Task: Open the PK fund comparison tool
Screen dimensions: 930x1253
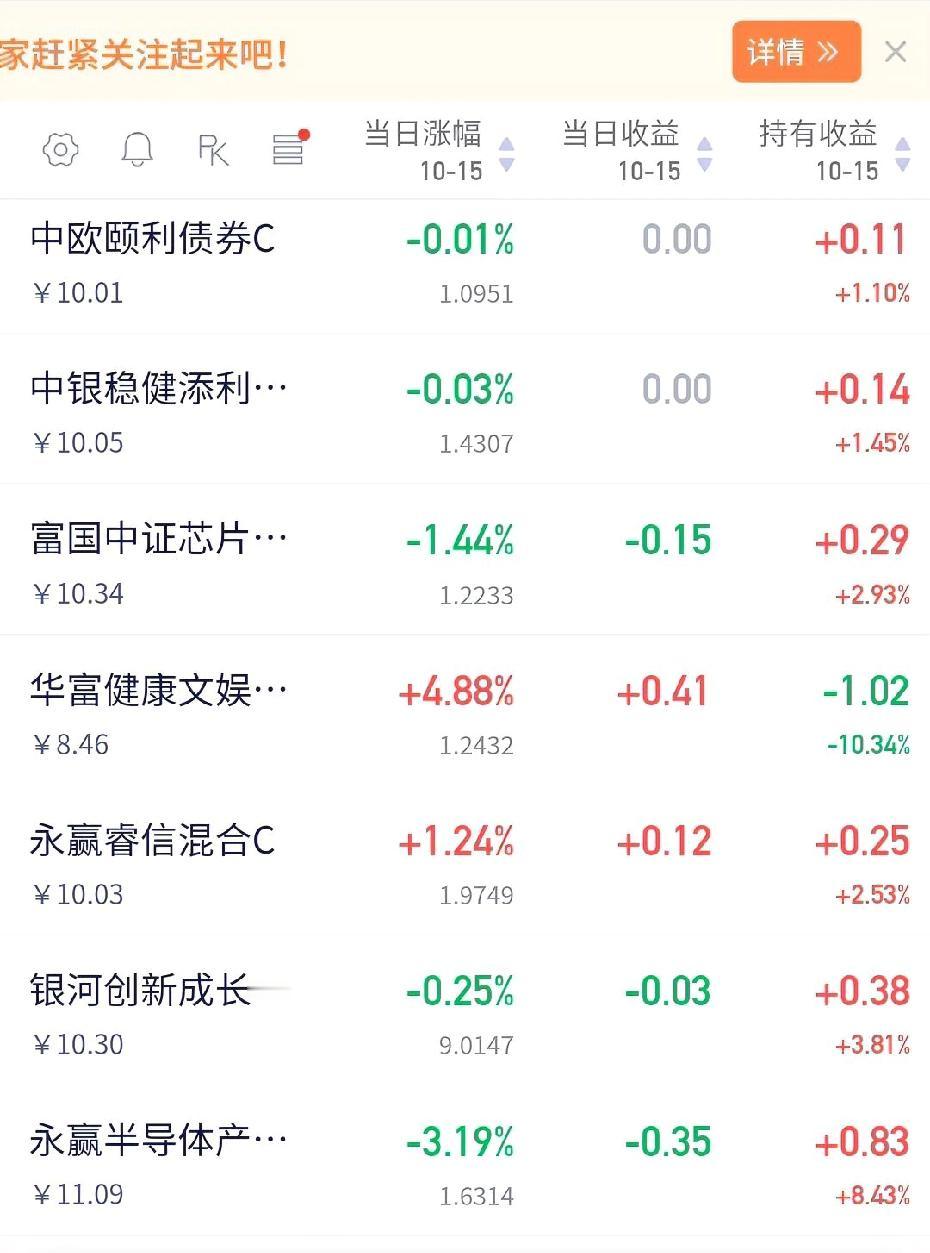Action: (x=213, y=149)
